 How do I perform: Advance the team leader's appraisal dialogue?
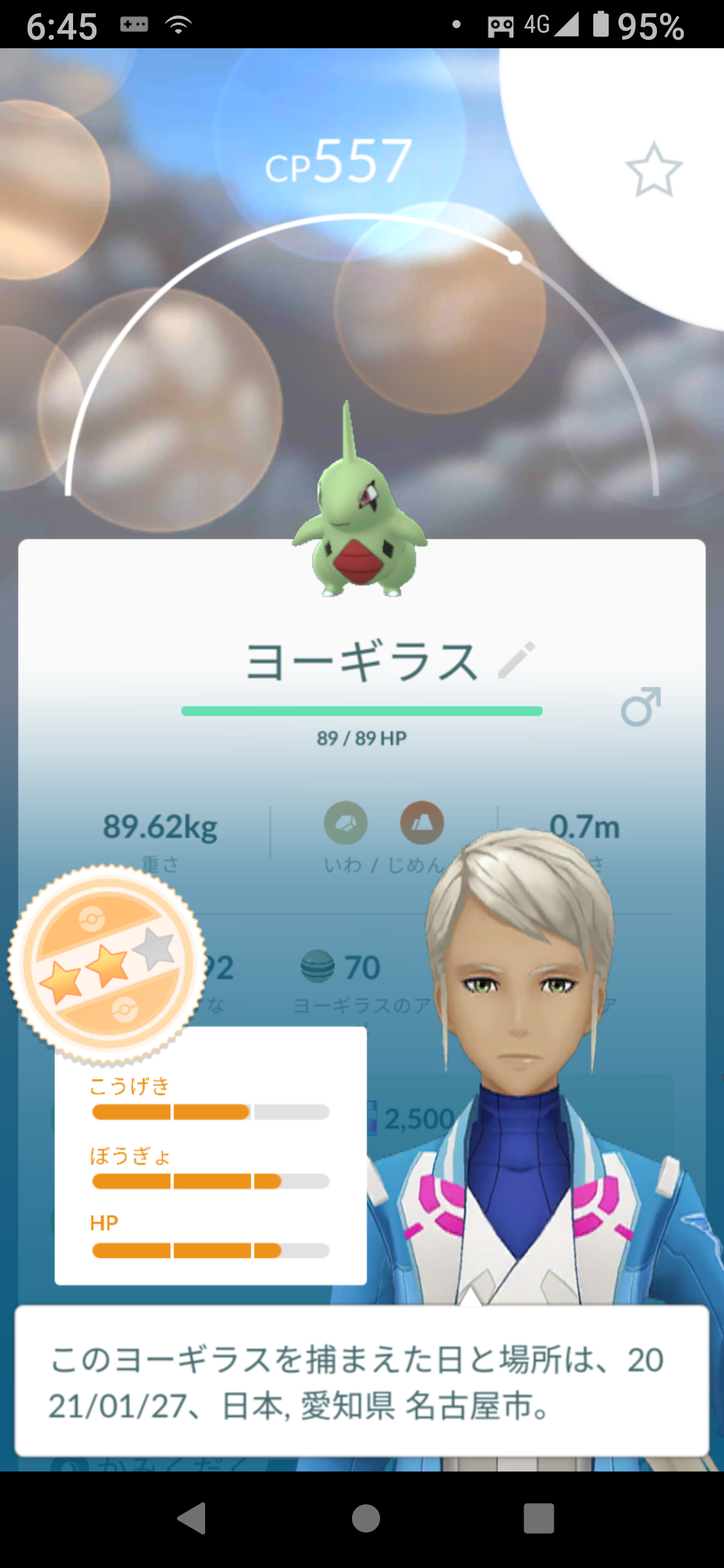tap(362, 1382)
